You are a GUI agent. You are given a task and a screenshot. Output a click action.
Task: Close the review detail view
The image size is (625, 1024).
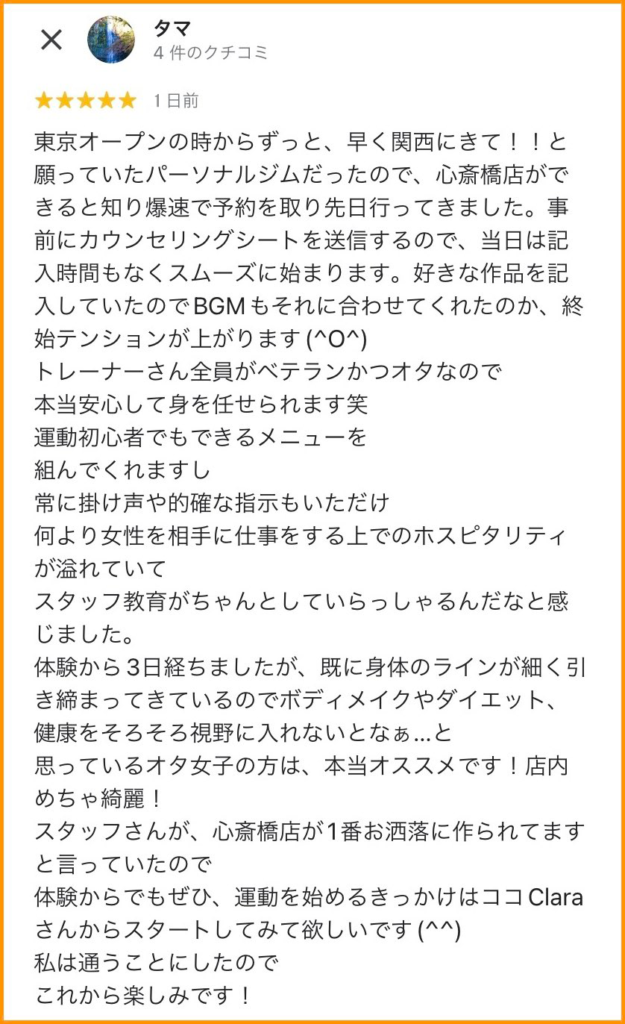coord(51,40)
